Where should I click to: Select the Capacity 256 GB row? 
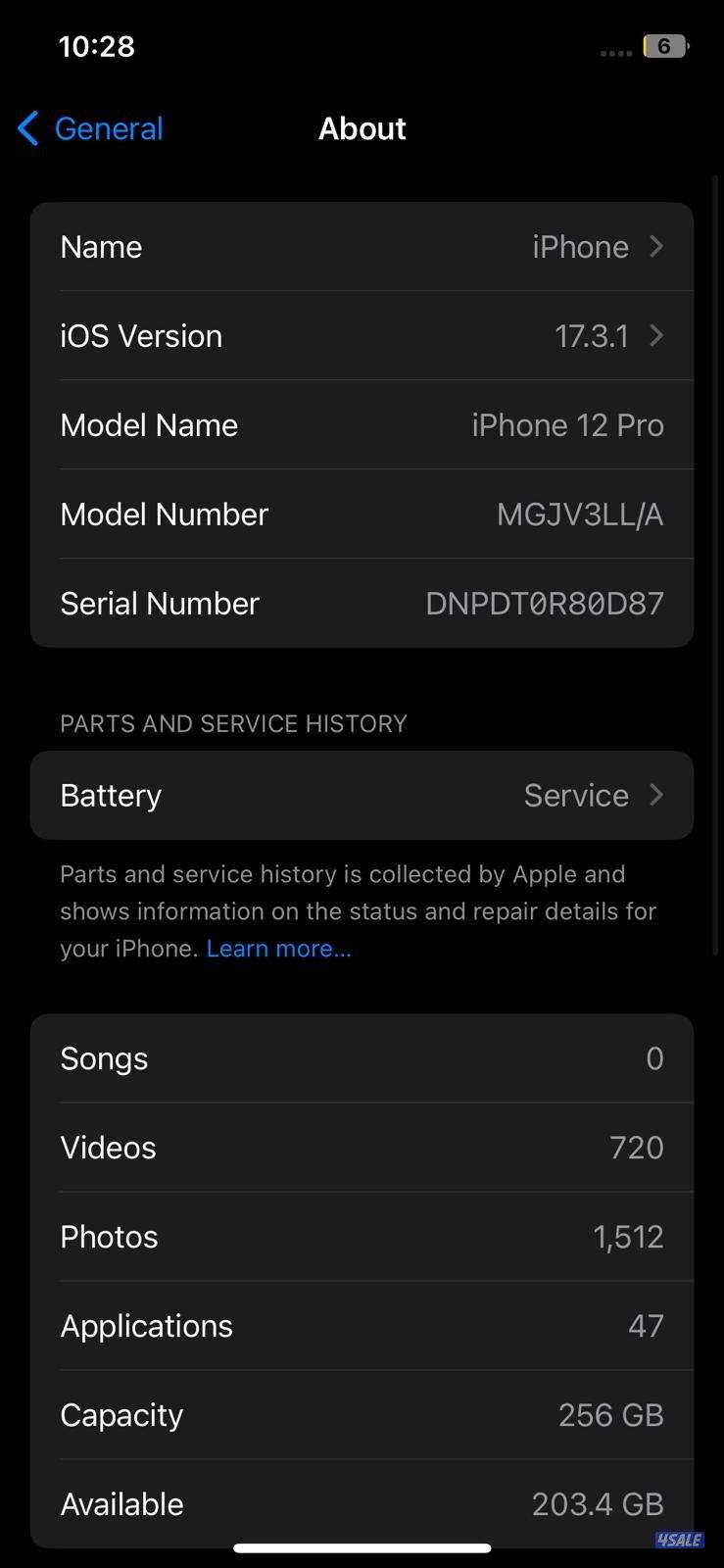click(362, 1415)
